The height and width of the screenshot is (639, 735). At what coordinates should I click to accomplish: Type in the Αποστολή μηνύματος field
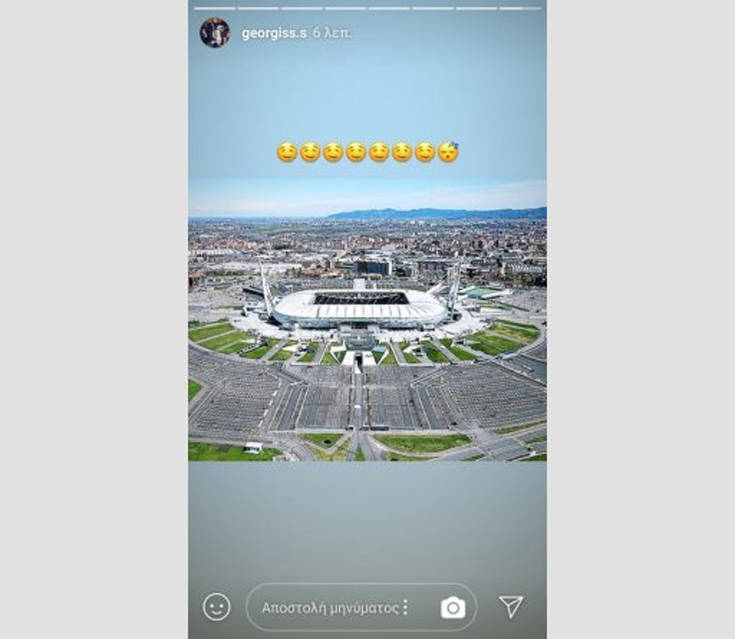328,607
